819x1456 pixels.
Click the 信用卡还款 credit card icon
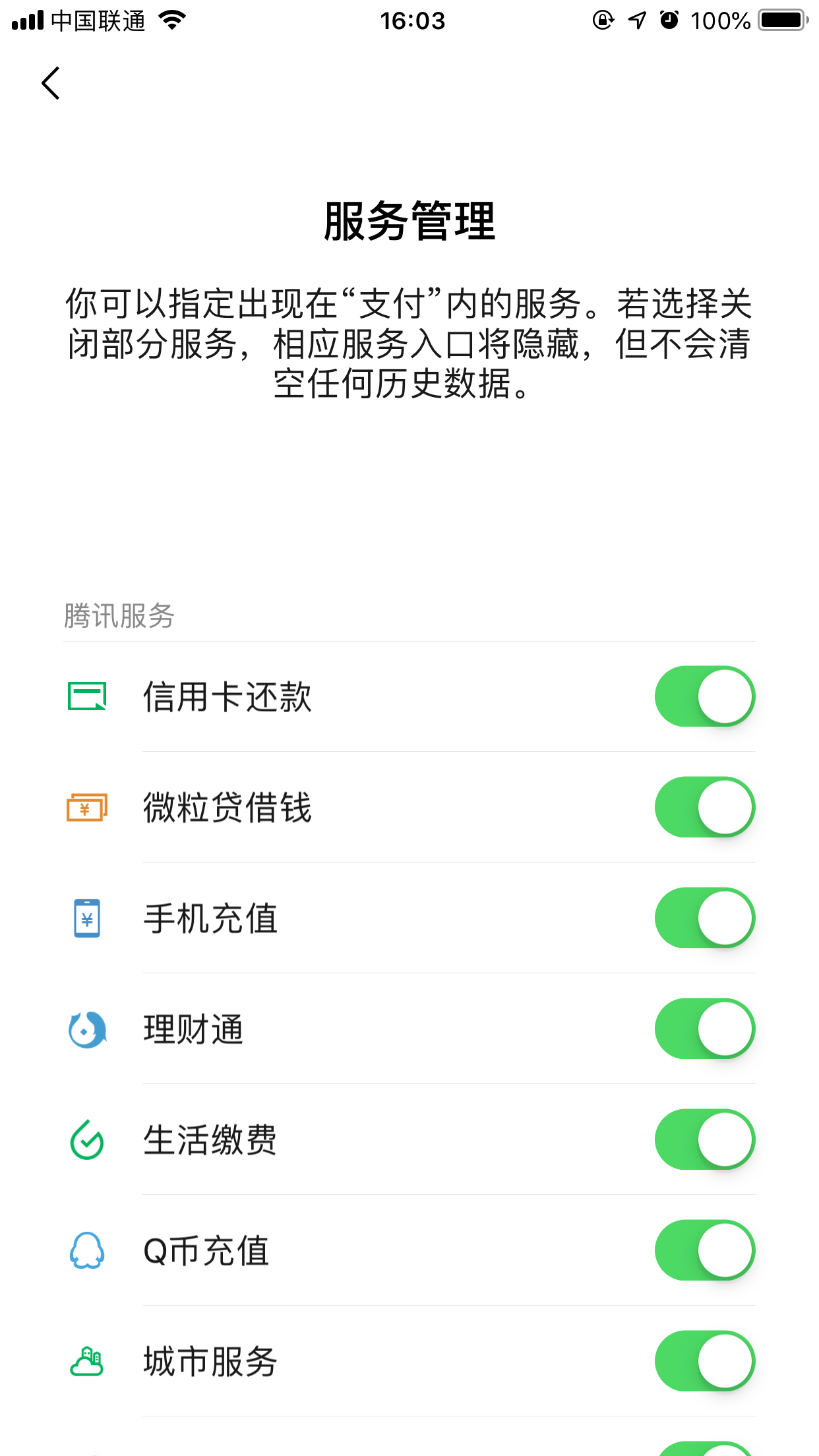click(86, 696)
